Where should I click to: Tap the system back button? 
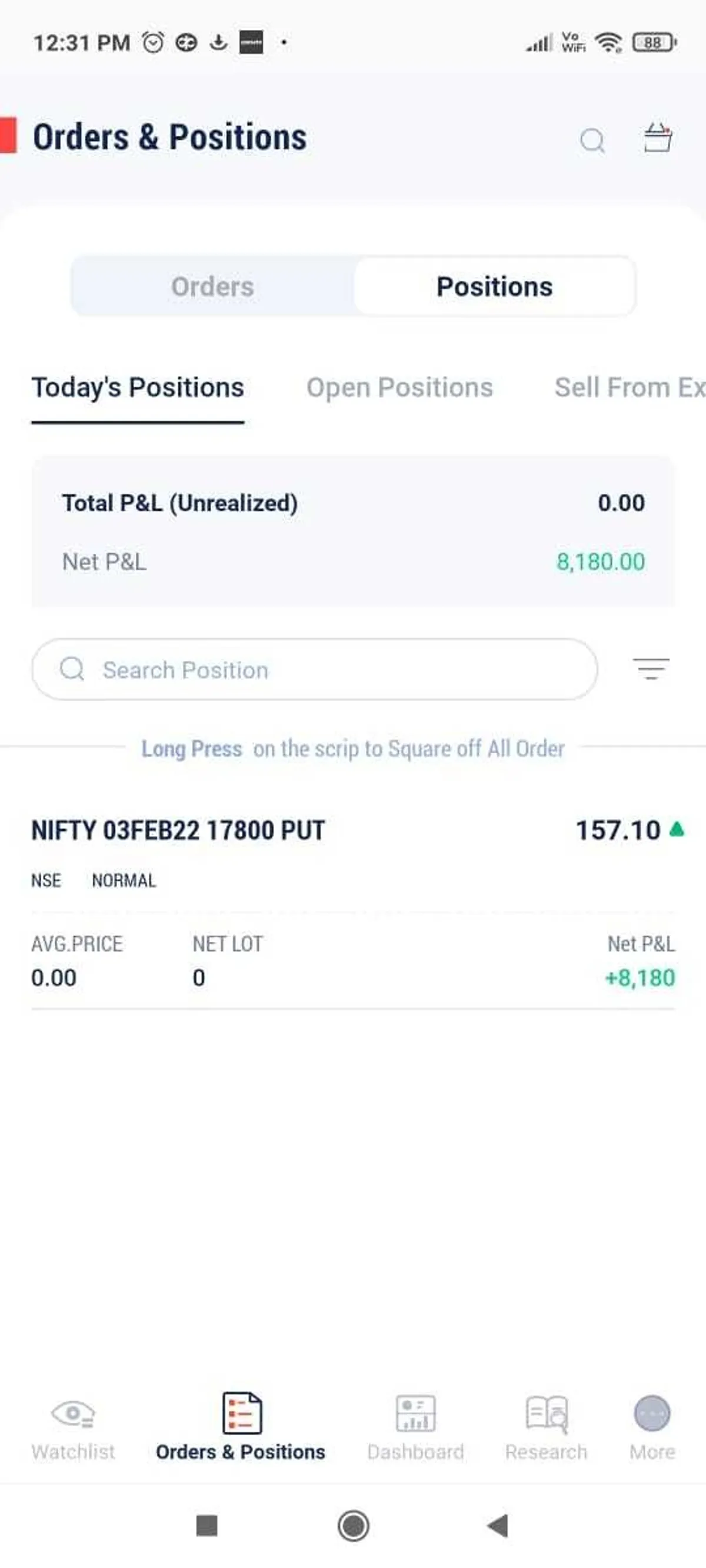click(x=498, y=1526)
